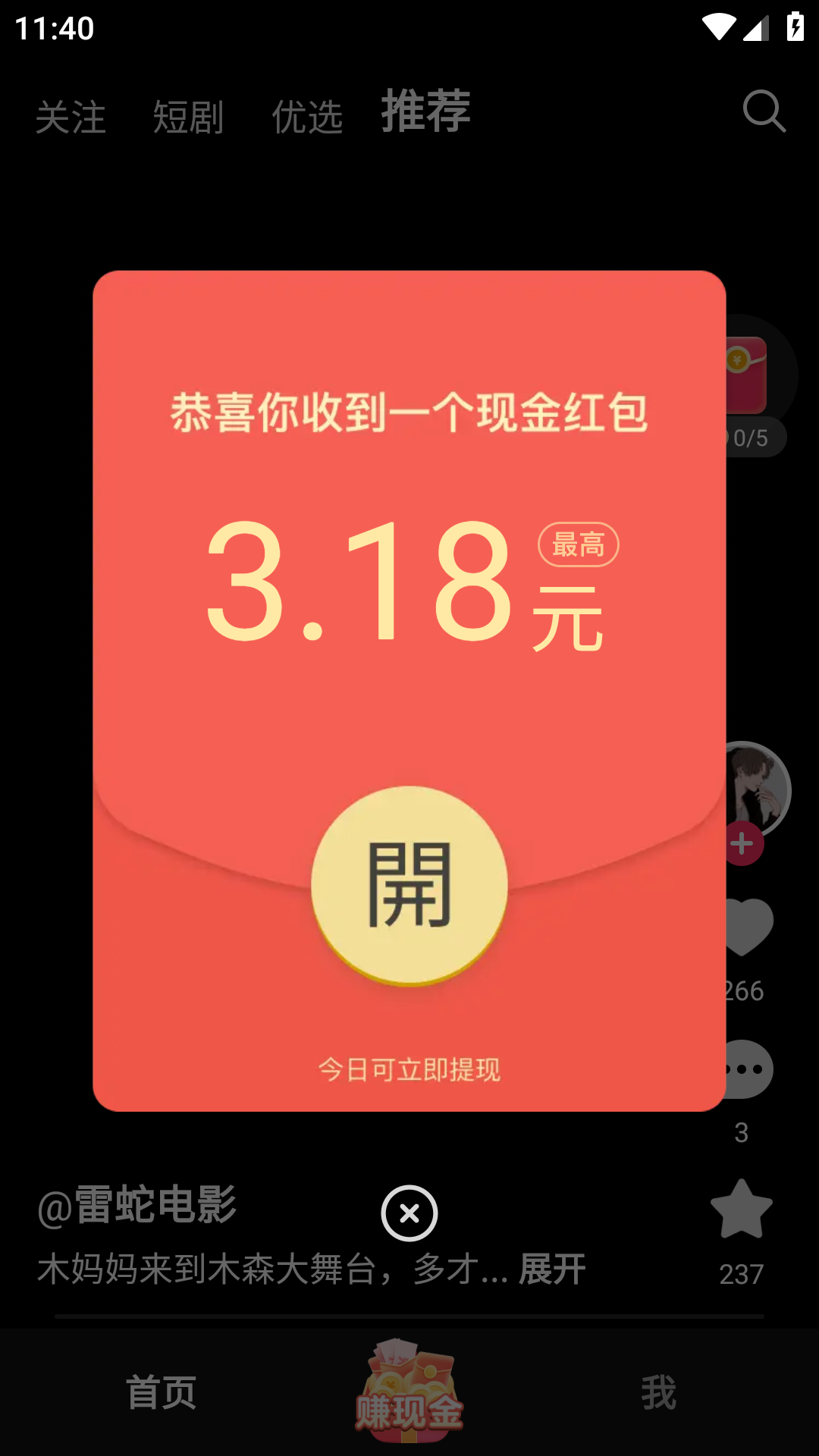This screenshot has height=1456, width=819.
Task: Dismiss the red packet popup
Action: [409, 1213]
